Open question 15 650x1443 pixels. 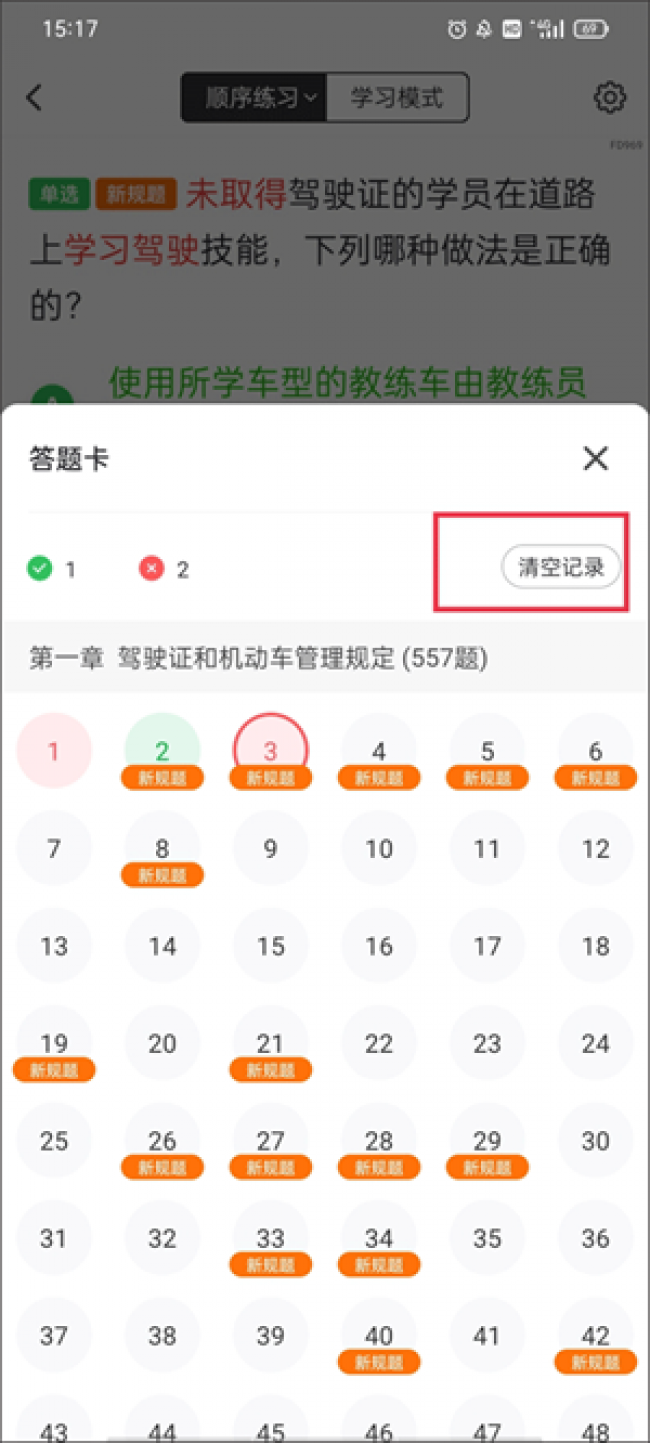coord(270,945)
